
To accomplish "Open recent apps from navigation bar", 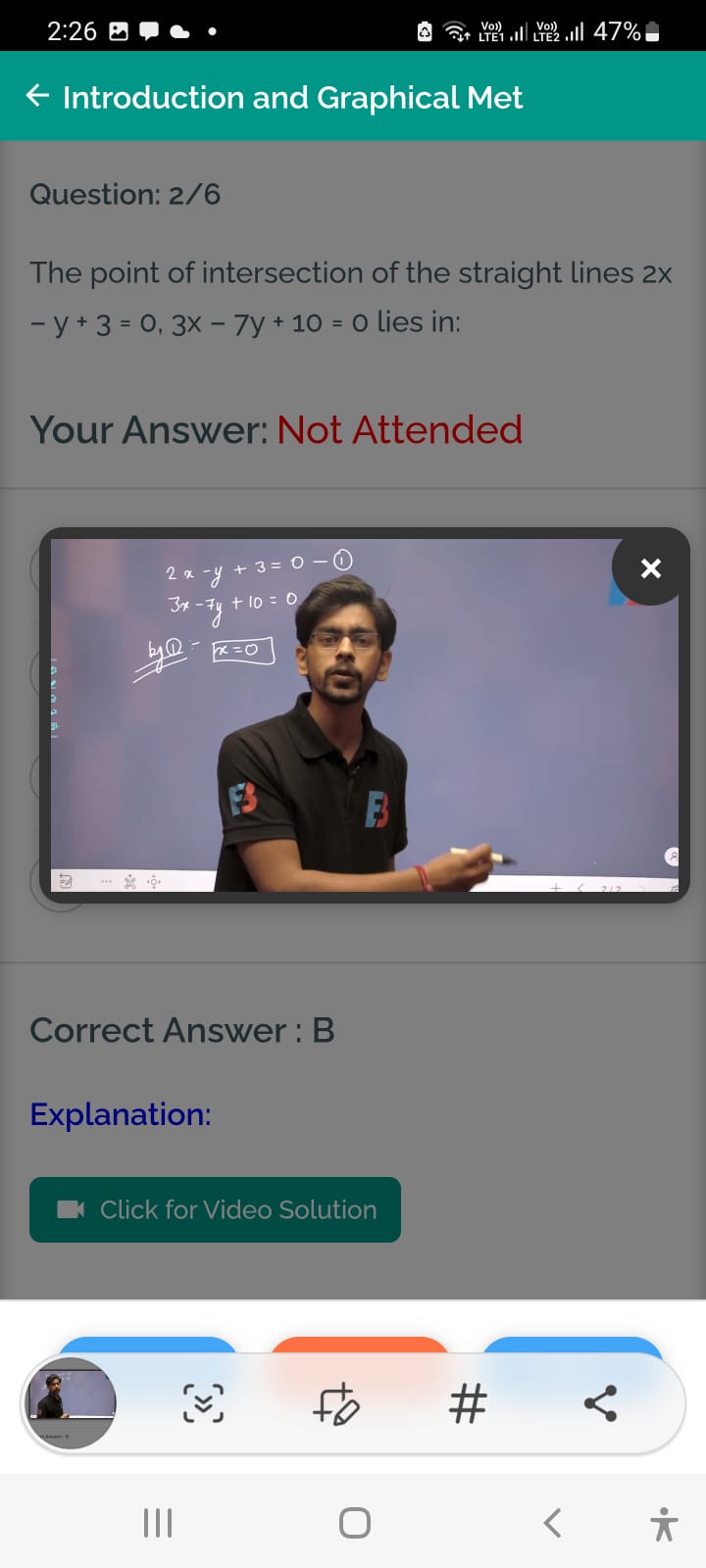I will pos(158,1523).
